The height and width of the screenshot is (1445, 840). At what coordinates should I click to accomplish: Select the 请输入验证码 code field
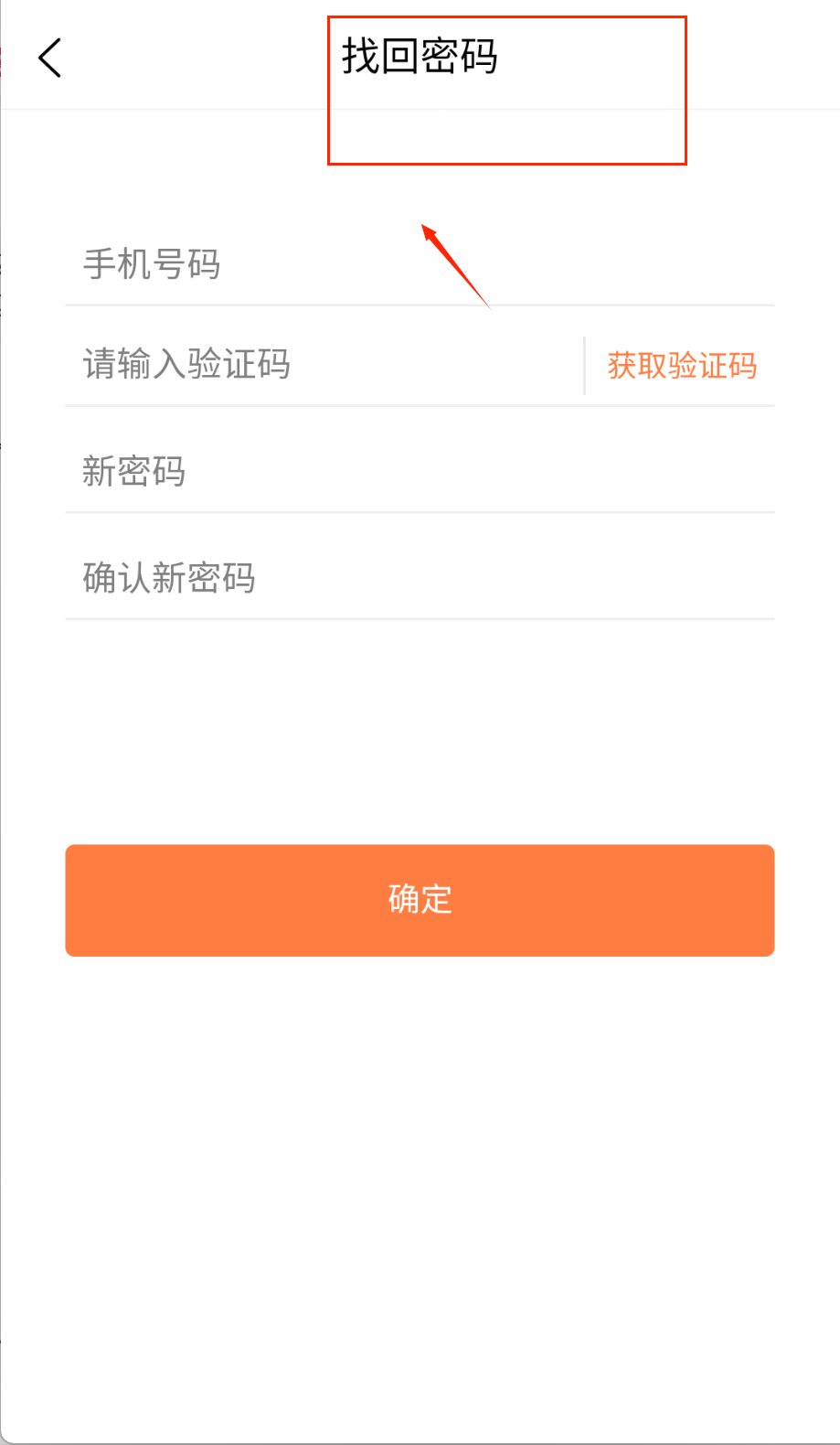click(324, 364)
